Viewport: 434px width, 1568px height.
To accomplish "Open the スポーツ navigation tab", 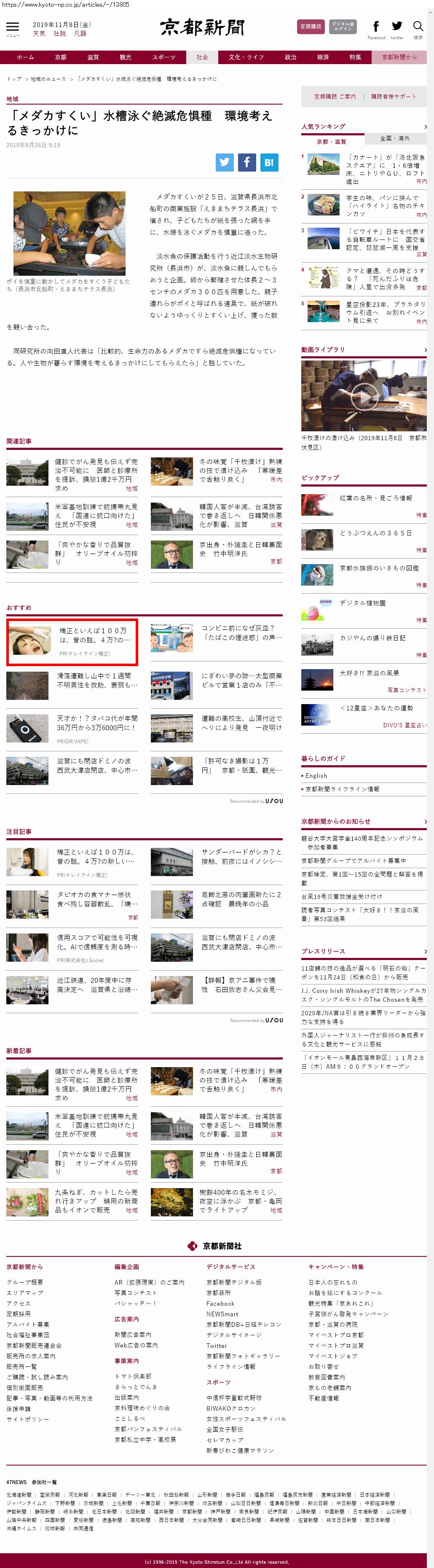I will [x=163, y=57].
